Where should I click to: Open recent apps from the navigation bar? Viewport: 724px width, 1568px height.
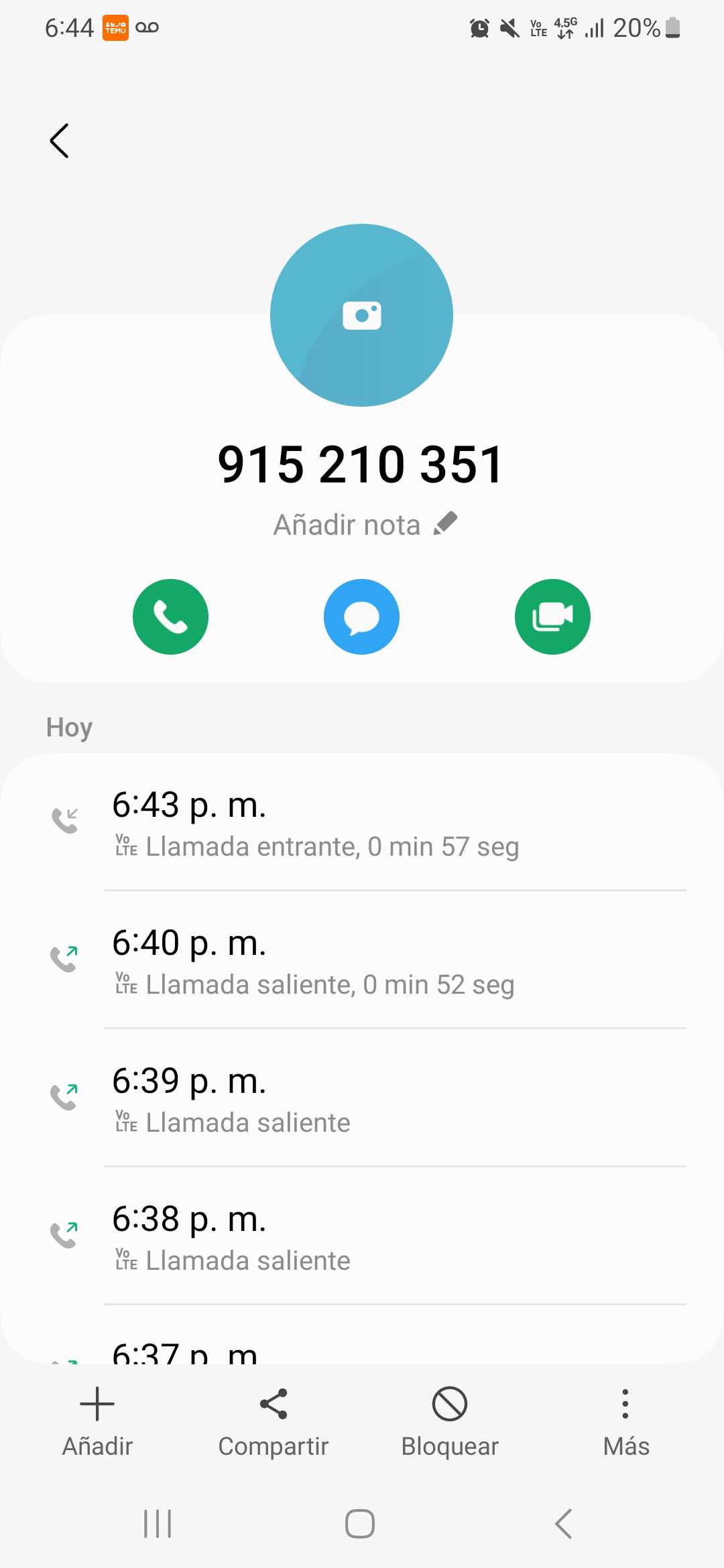click(x=158, y=1524)
